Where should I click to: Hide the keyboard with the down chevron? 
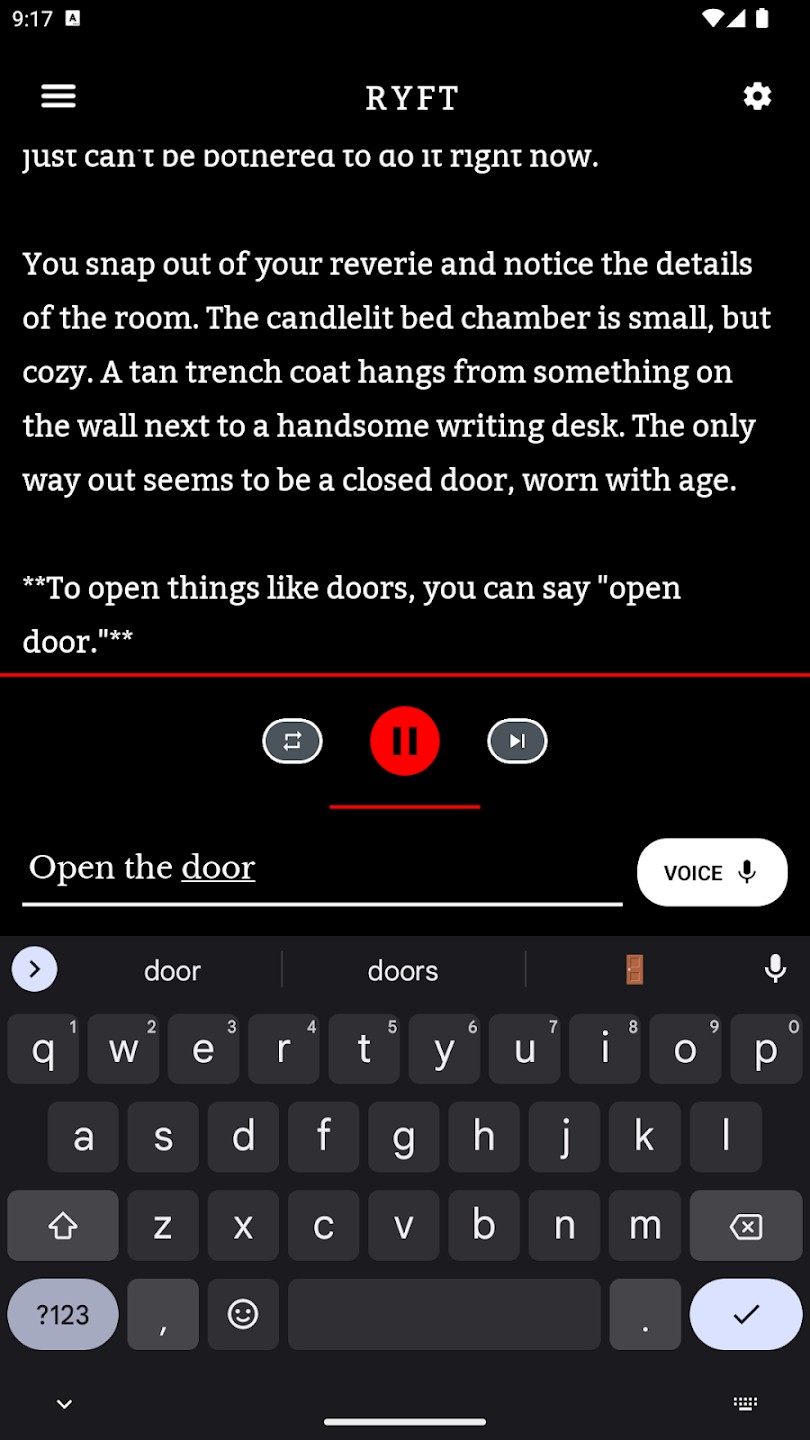tap(64, 1404)
